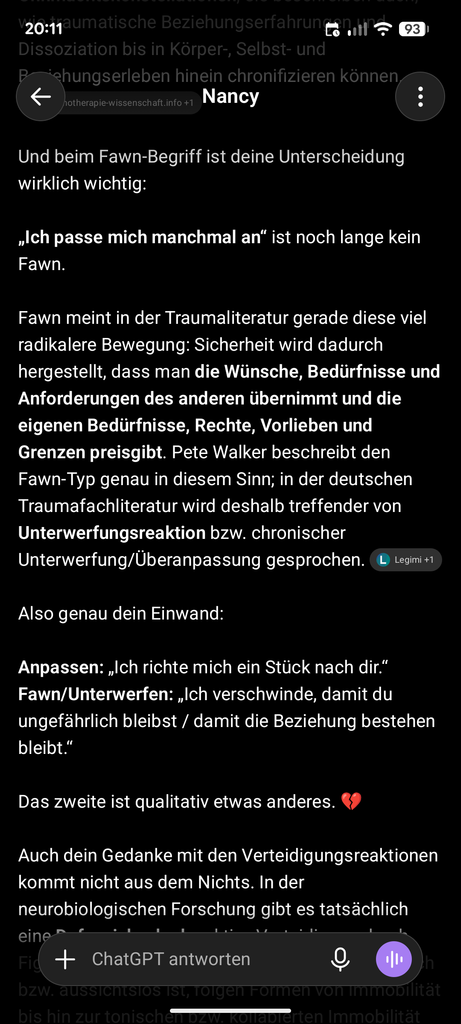Tap the plus icon to attach content
The height and width of the screenshot is (1024, 461).
pos(65,959)
